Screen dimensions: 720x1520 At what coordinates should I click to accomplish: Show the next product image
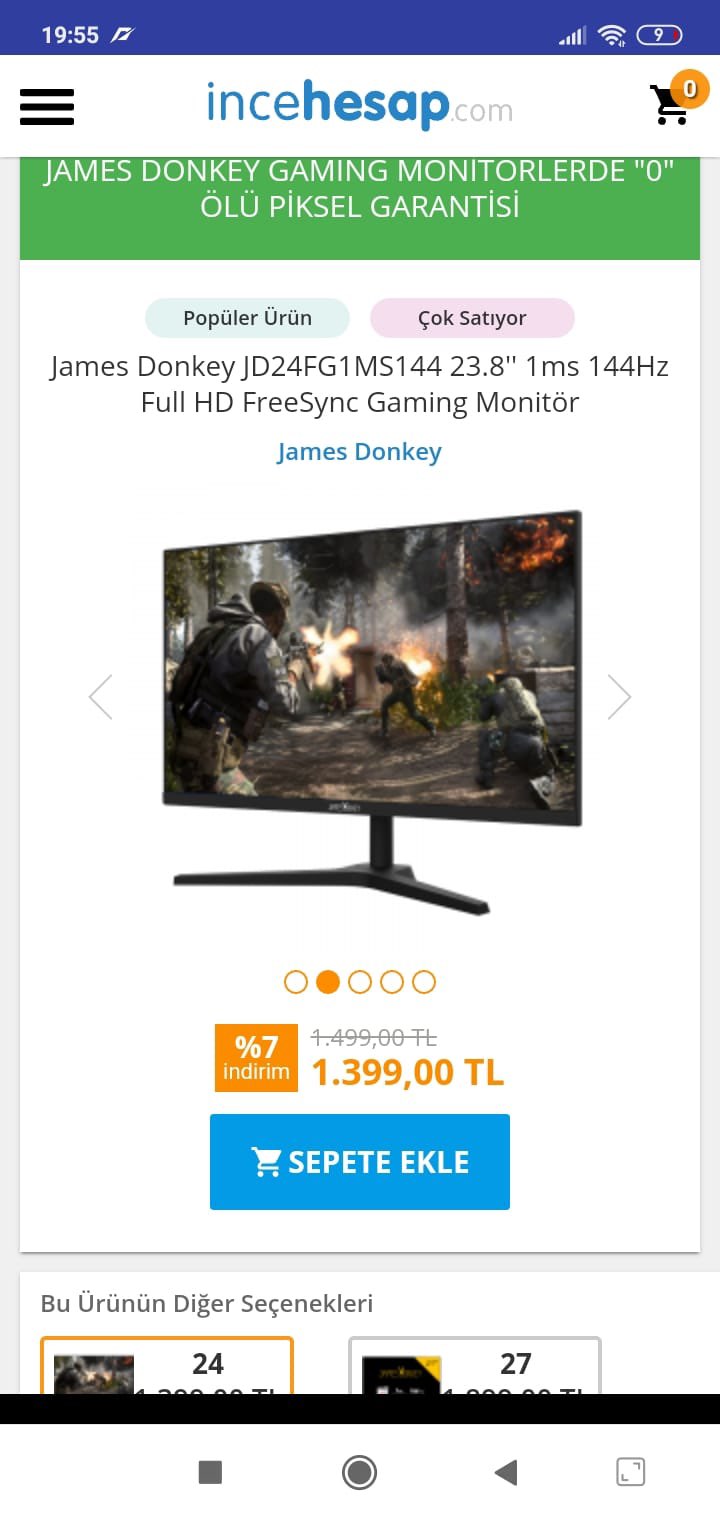[619, 697]
